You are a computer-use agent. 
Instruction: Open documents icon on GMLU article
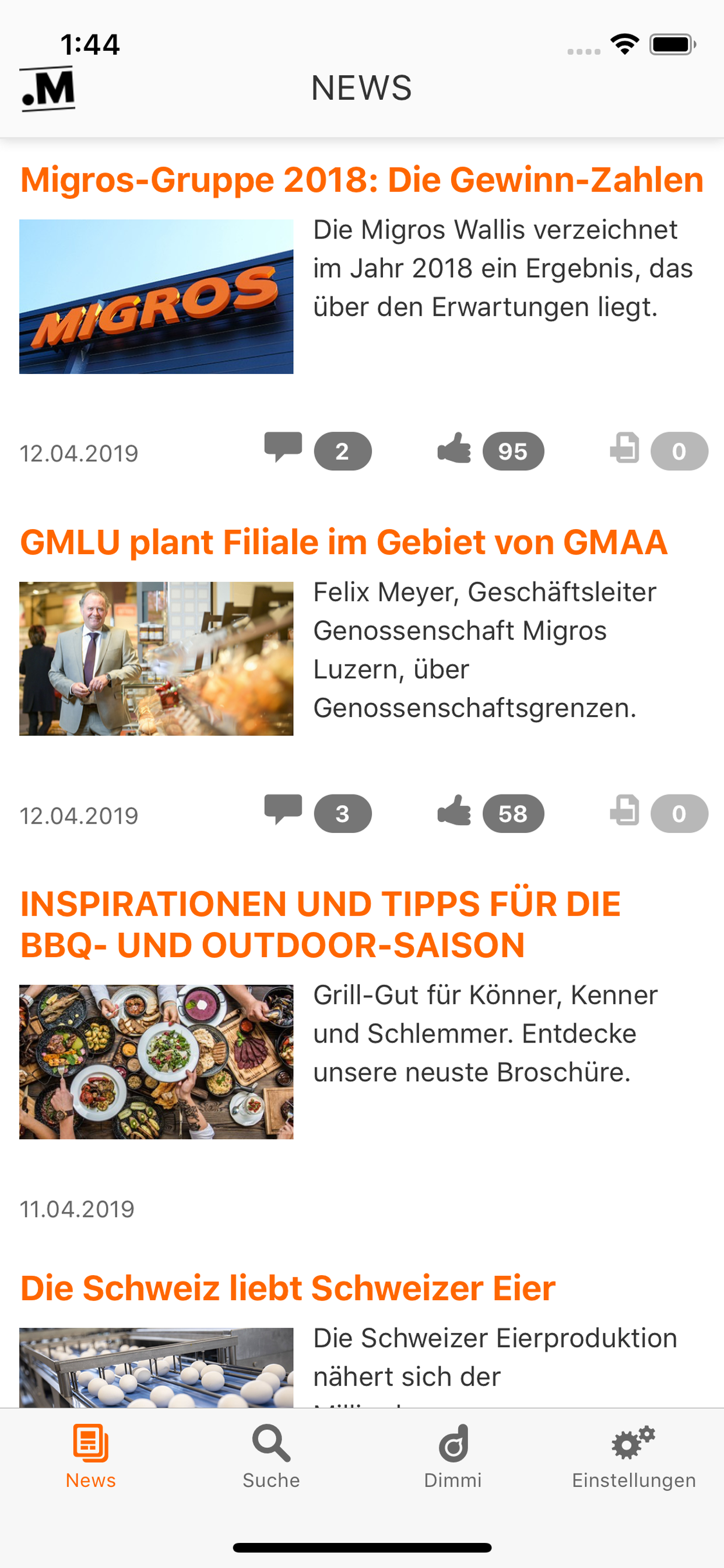(625, 811)
